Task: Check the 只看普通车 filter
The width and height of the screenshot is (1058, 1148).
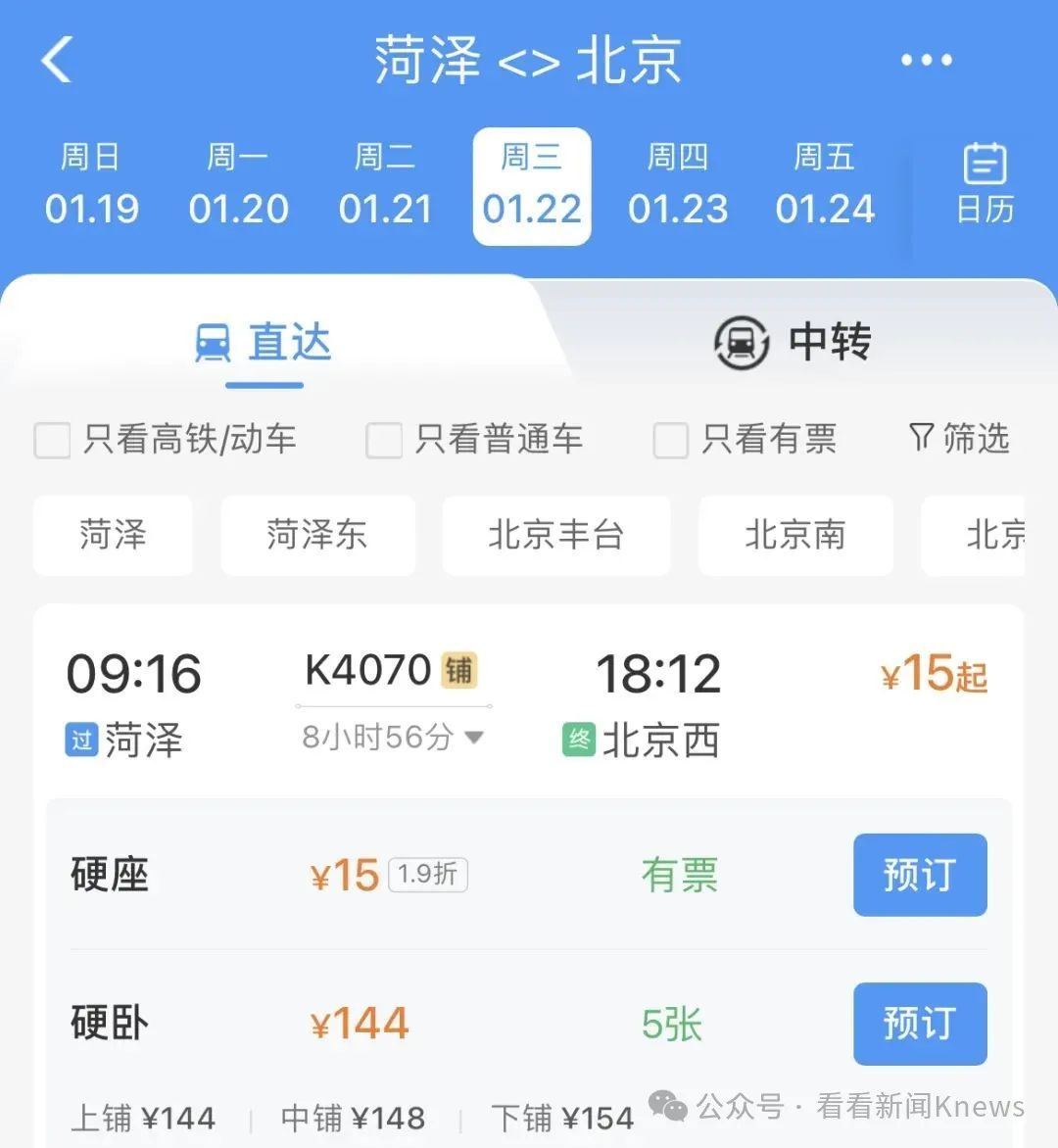Action: [383, 442]
